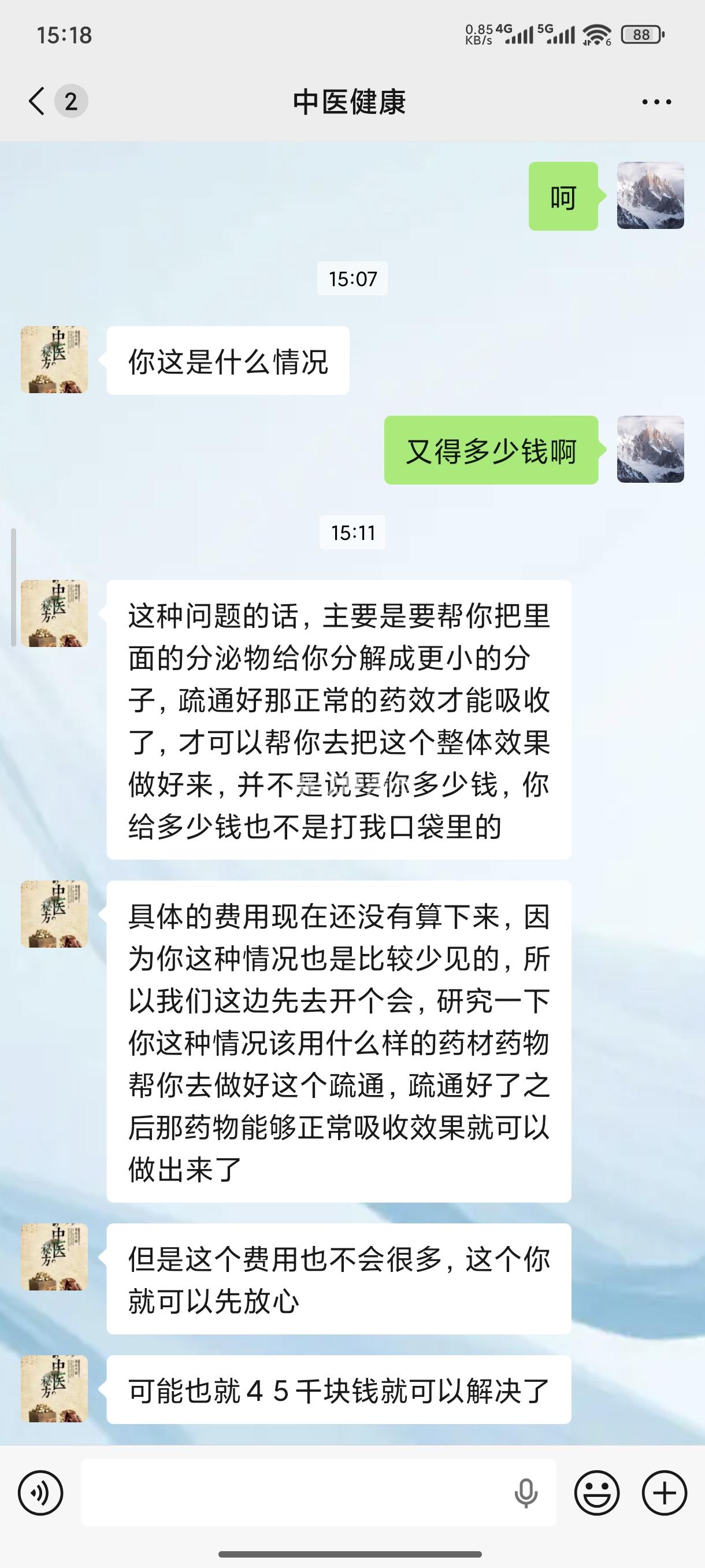Focus the message text field
Screen dimensions: 705x1568
292,1492
